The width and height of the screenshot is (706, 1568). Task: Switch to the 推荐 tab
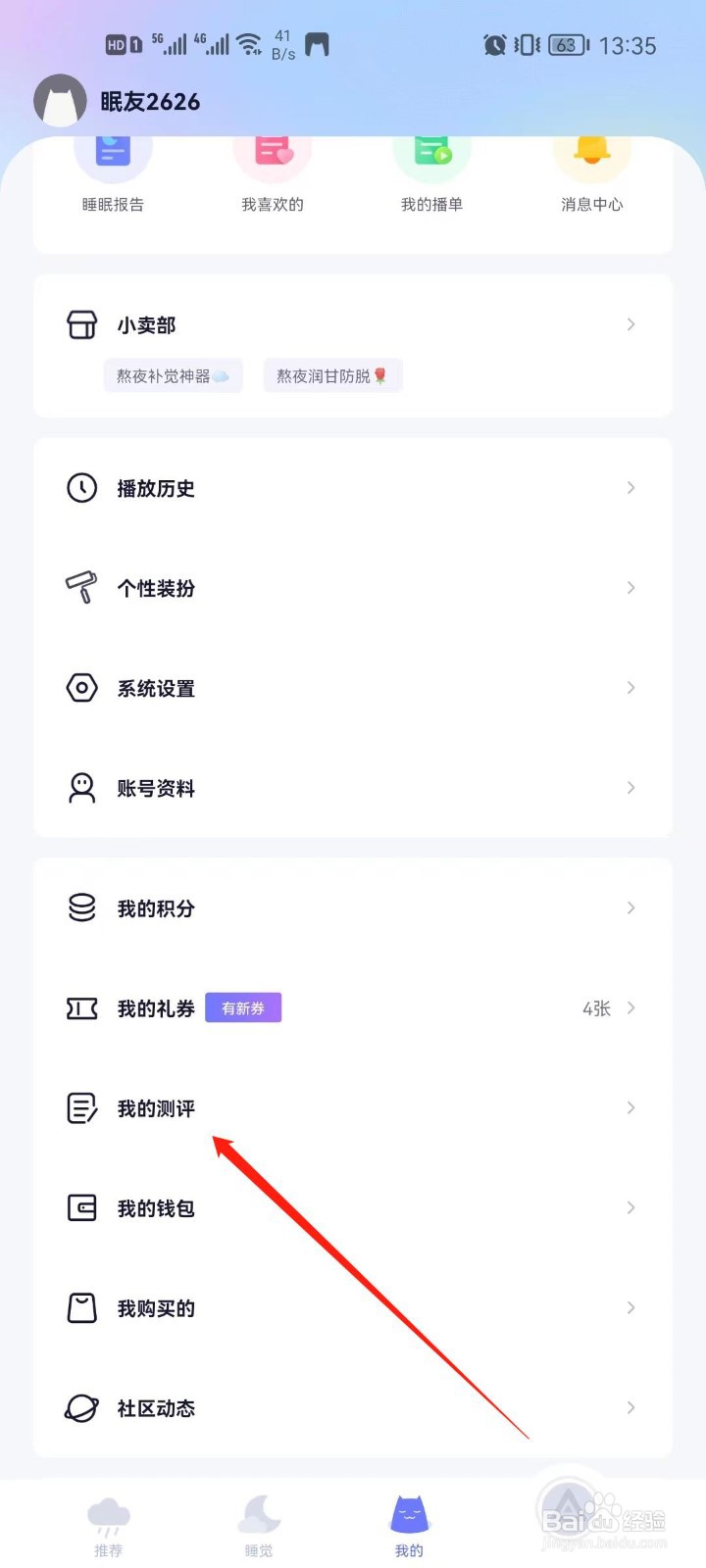[108, 1527]
